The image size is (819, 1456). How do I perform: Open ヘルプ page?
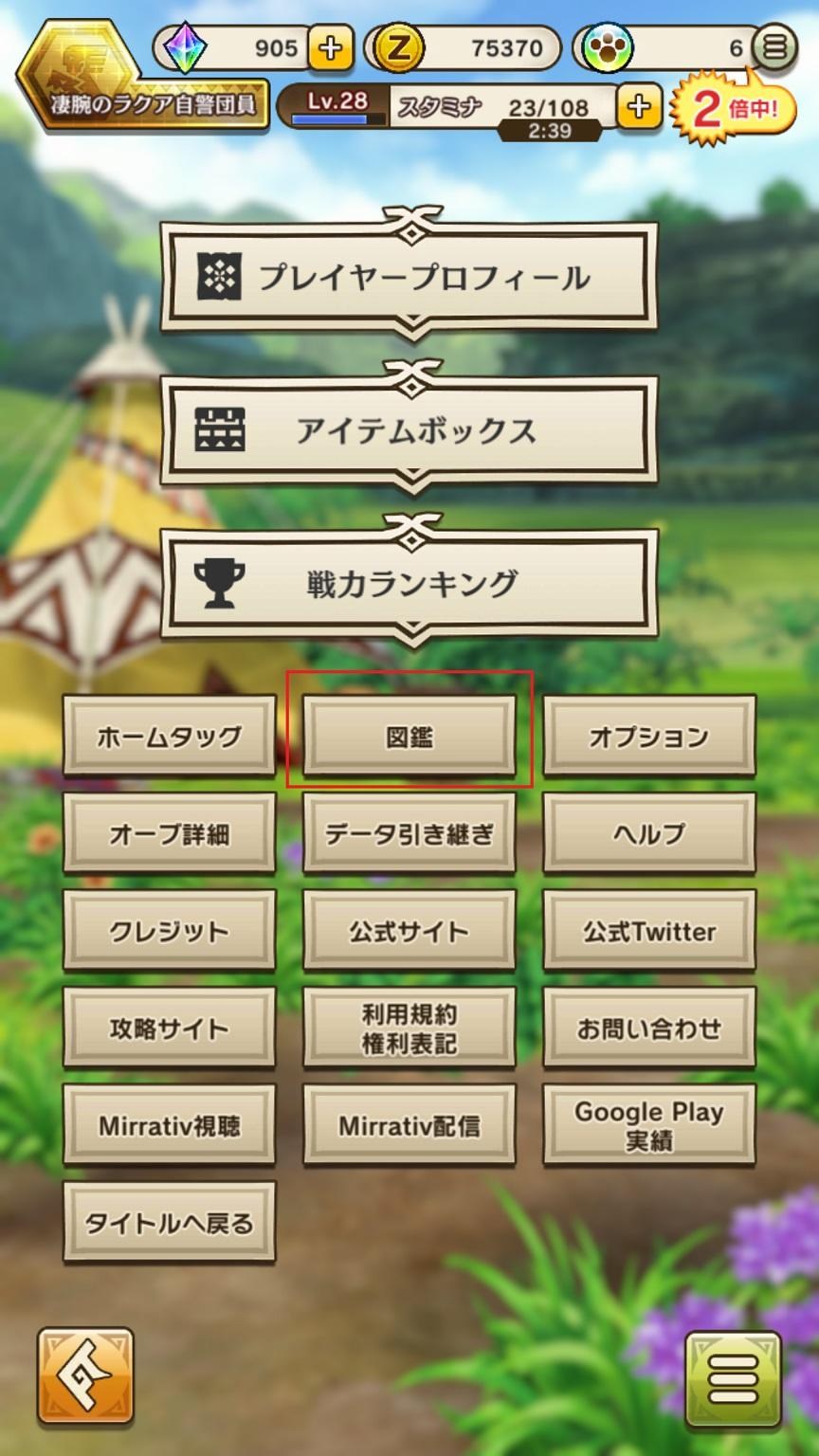pos(649,834)
